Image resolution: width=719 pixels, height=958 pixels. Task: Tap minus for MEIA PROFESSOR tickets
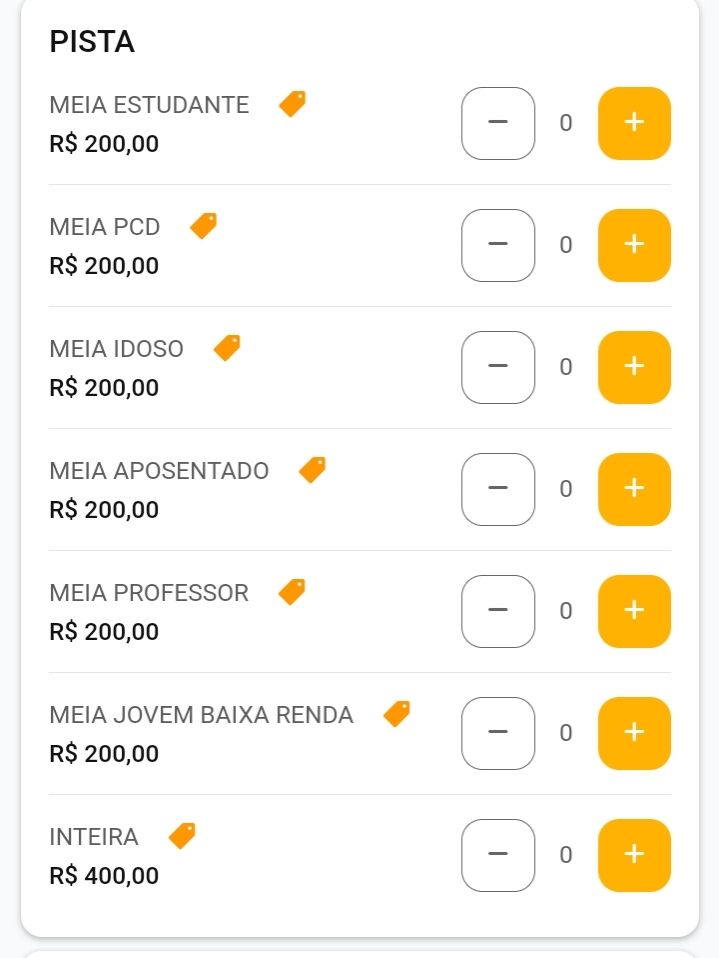coord(498,611)
